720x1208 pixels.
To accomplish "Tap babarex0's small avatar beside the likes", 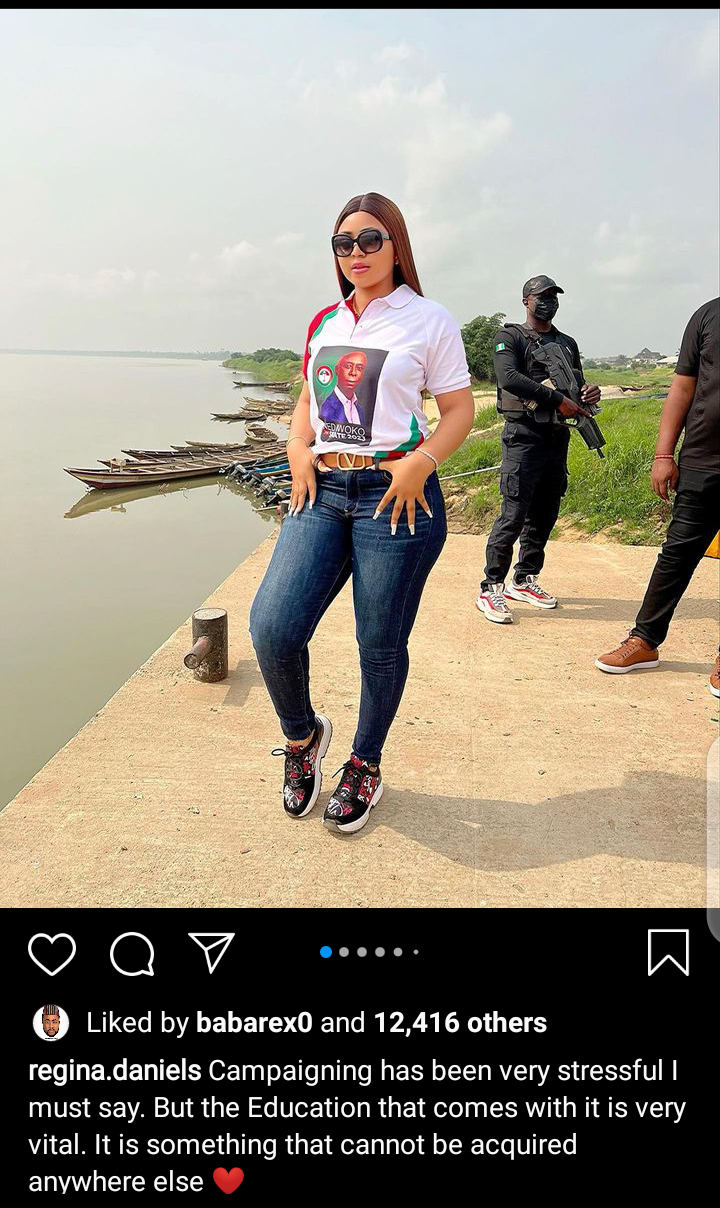I will click(51, 1023).
